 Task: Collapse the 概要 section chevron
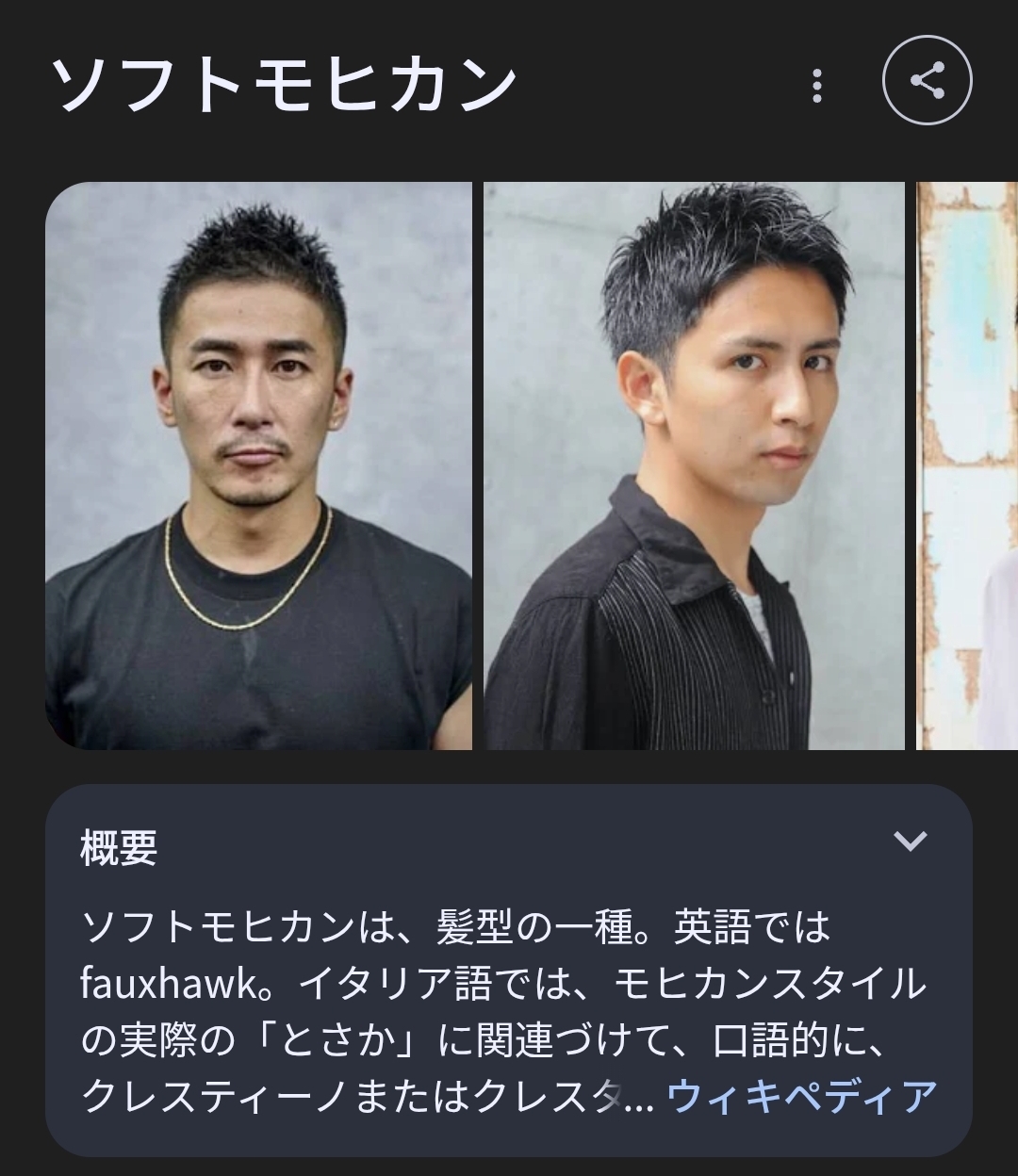[910, 841]
